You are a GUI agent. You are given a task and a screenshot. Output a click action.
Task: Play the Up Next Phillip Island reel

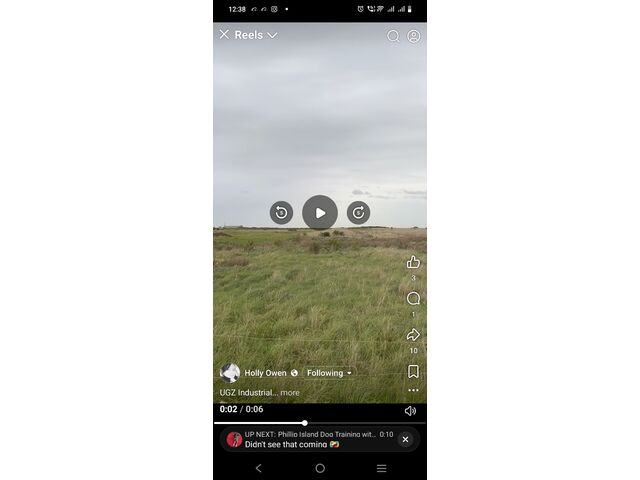[310, 439]
